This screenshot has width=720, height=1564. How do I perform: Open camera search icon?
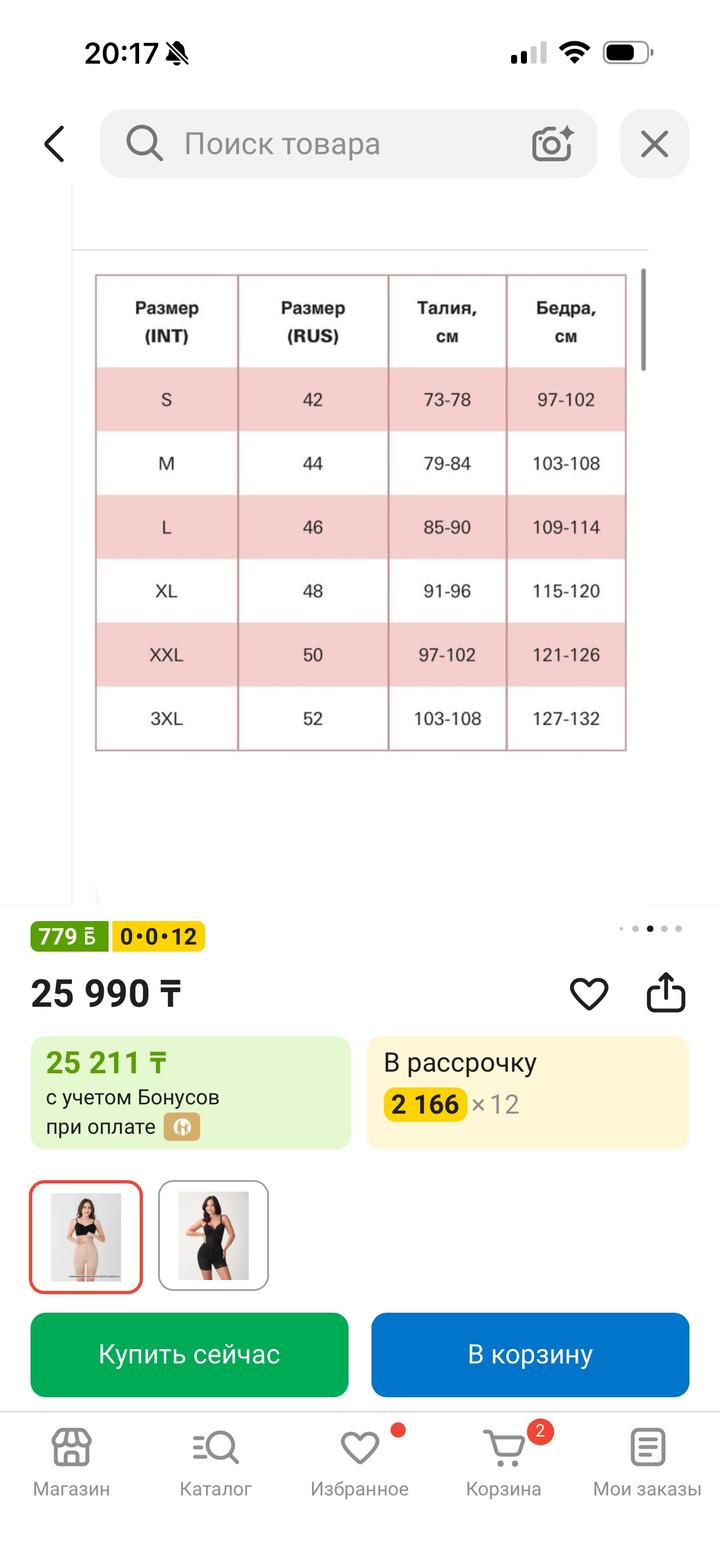552,144
